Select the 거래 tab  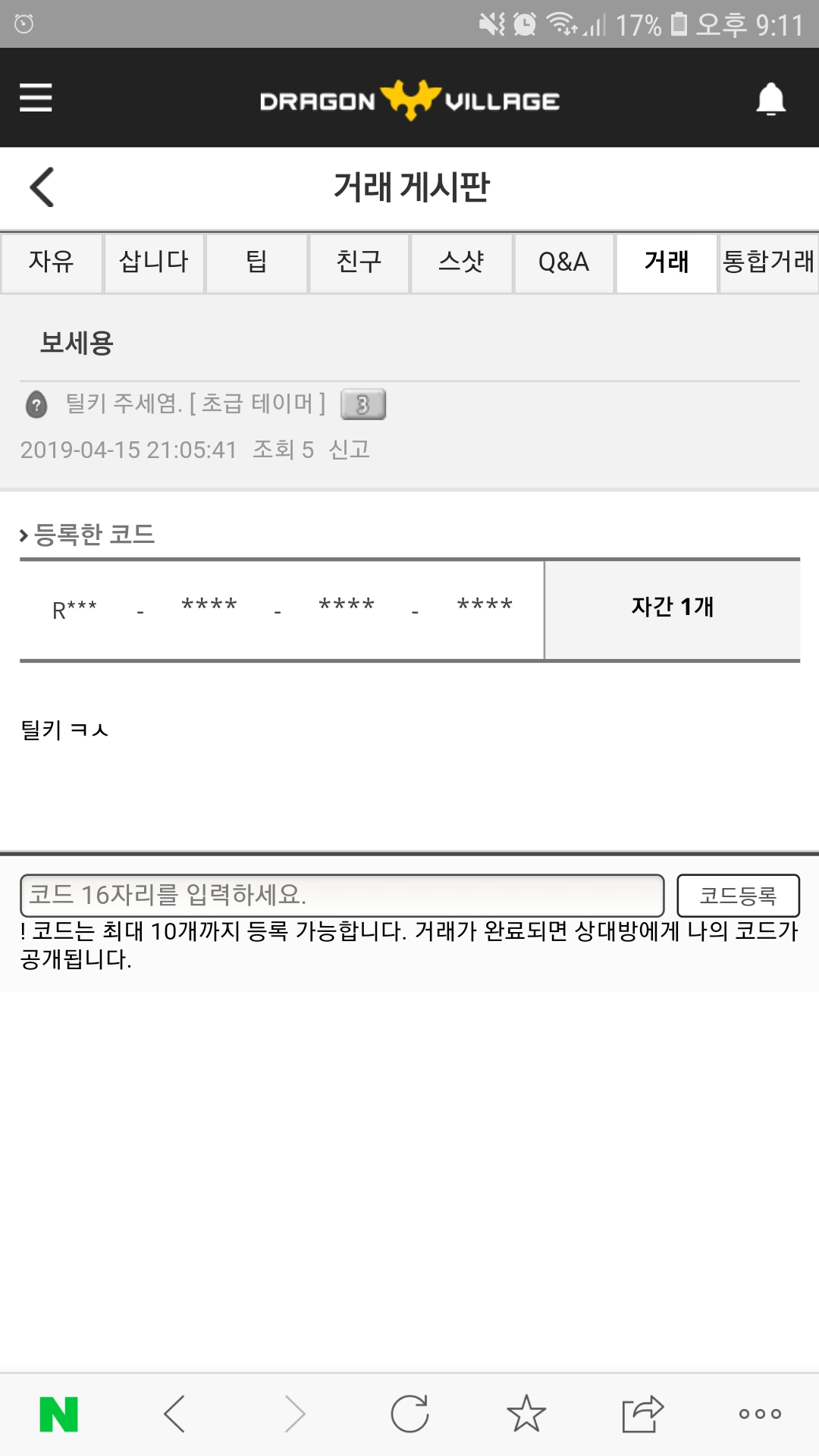(x=666, y=262)
